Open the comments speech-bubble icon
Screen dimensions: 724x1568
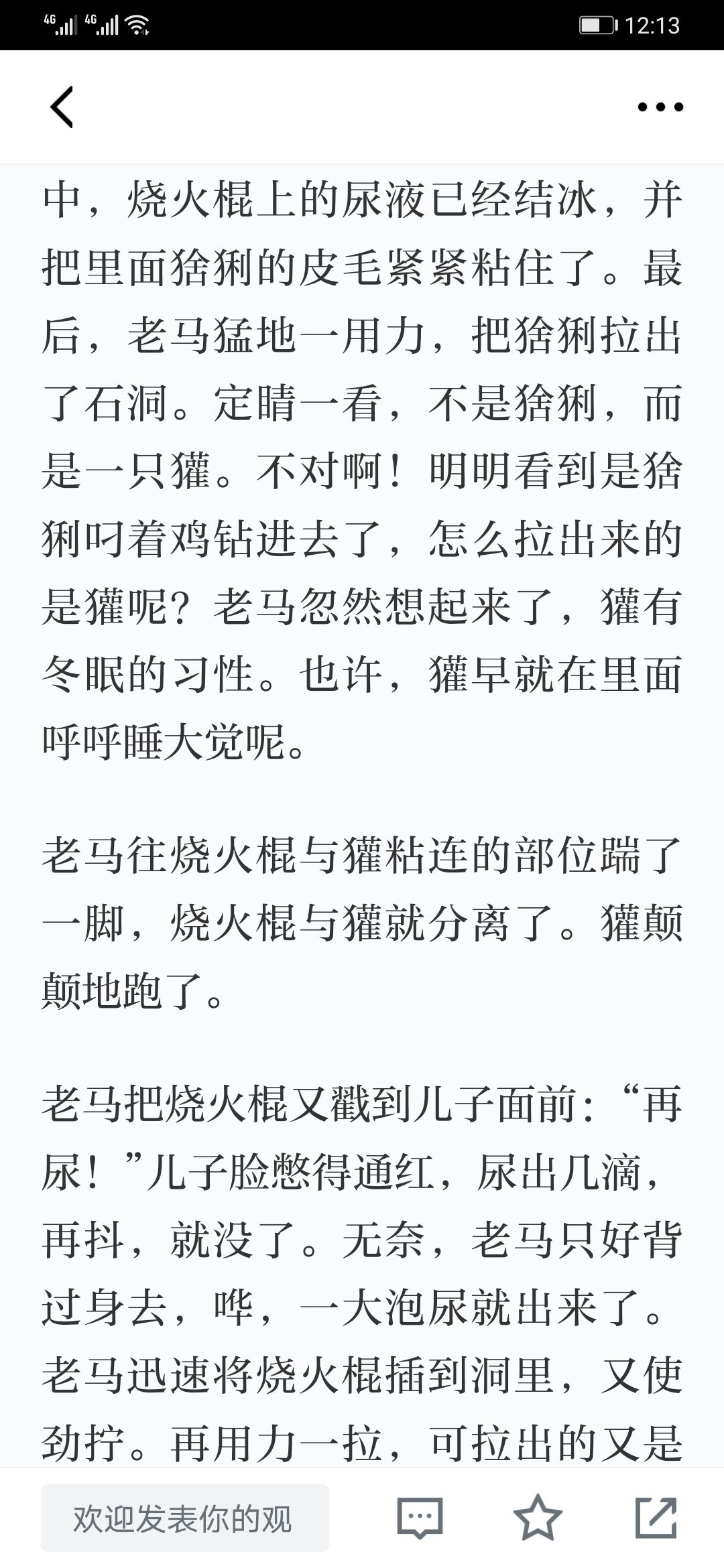[420, 1518]
